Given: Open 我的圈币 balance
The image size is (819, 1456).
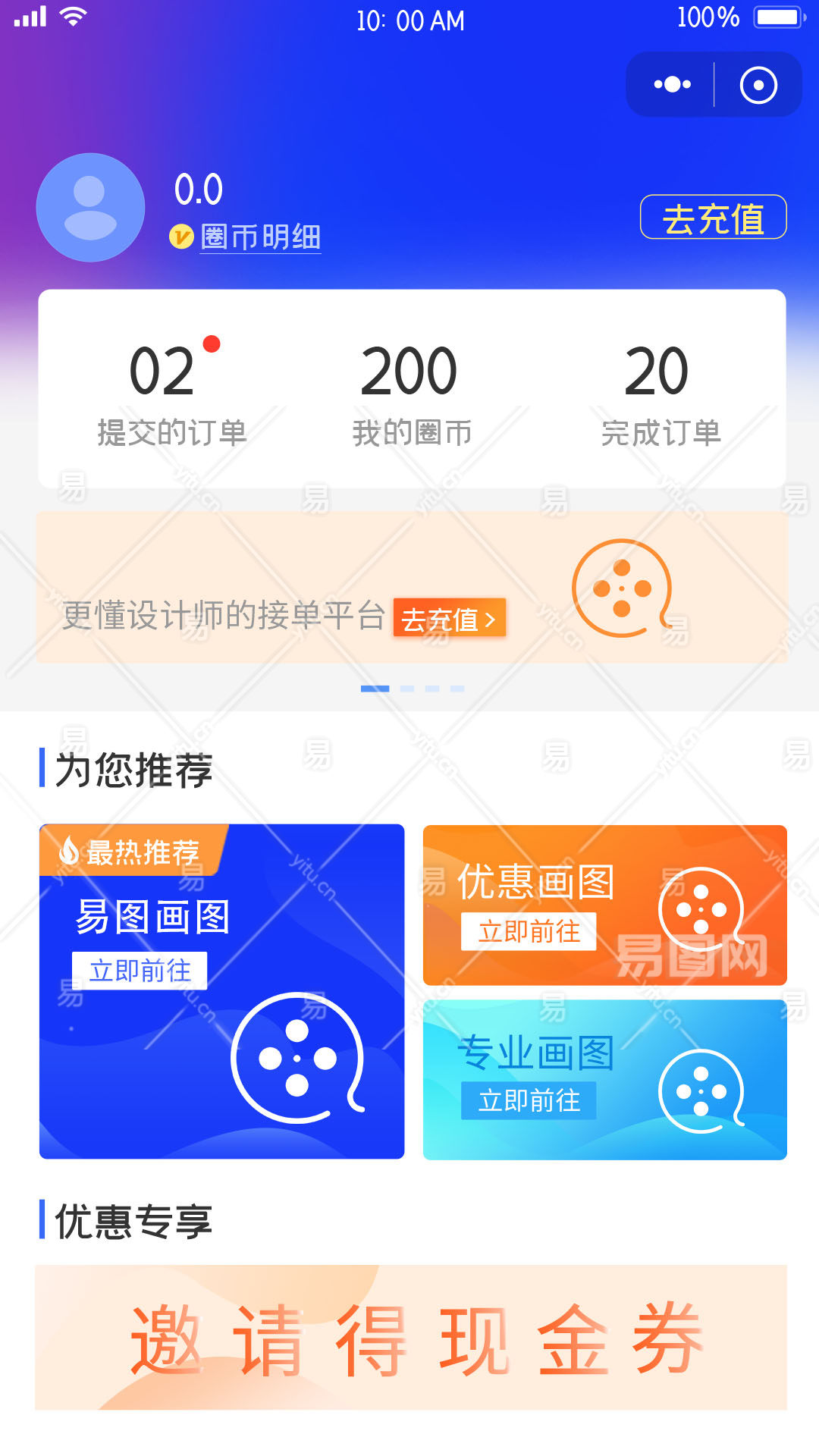Looking at the screenshot, I should pyautogui.click(x=410, y=392).
